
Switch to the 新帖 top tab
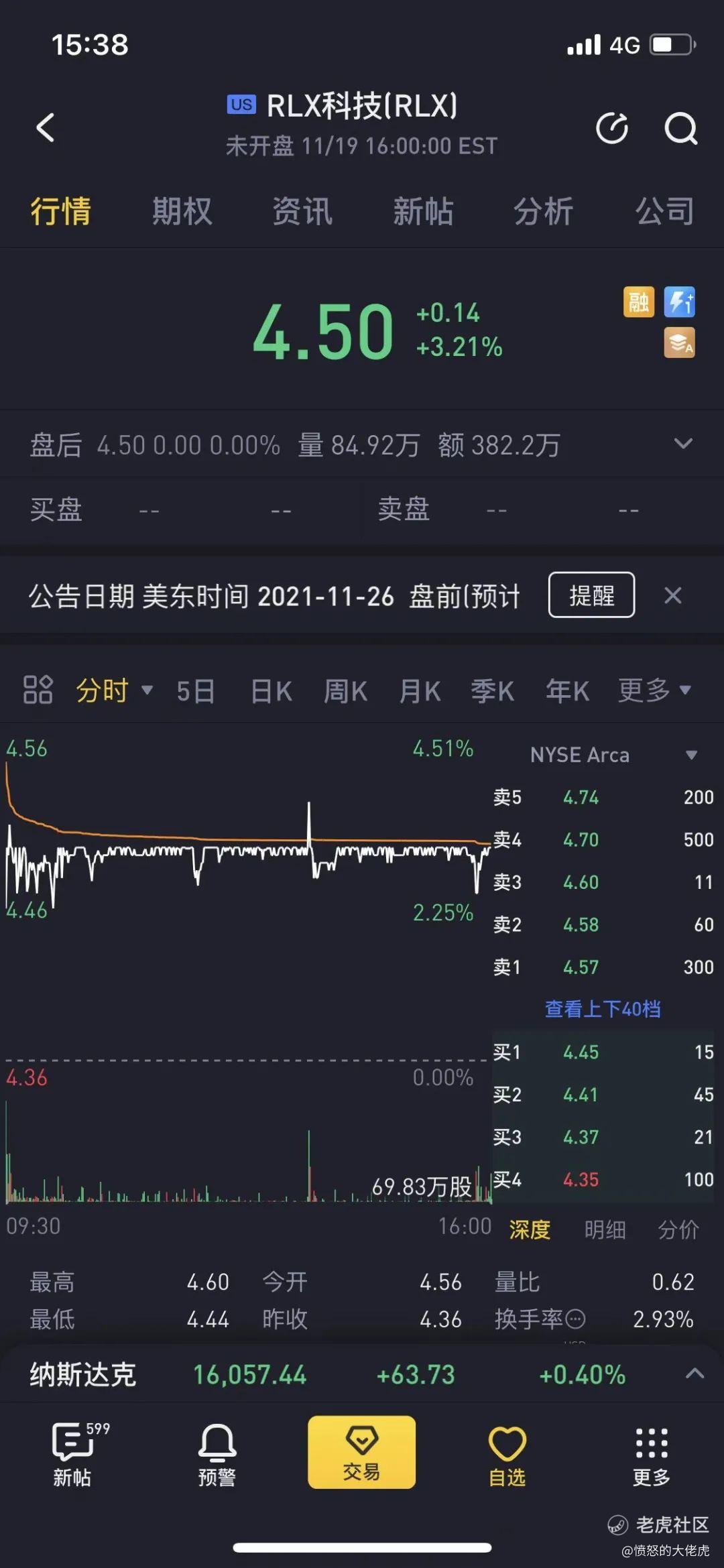423,211
